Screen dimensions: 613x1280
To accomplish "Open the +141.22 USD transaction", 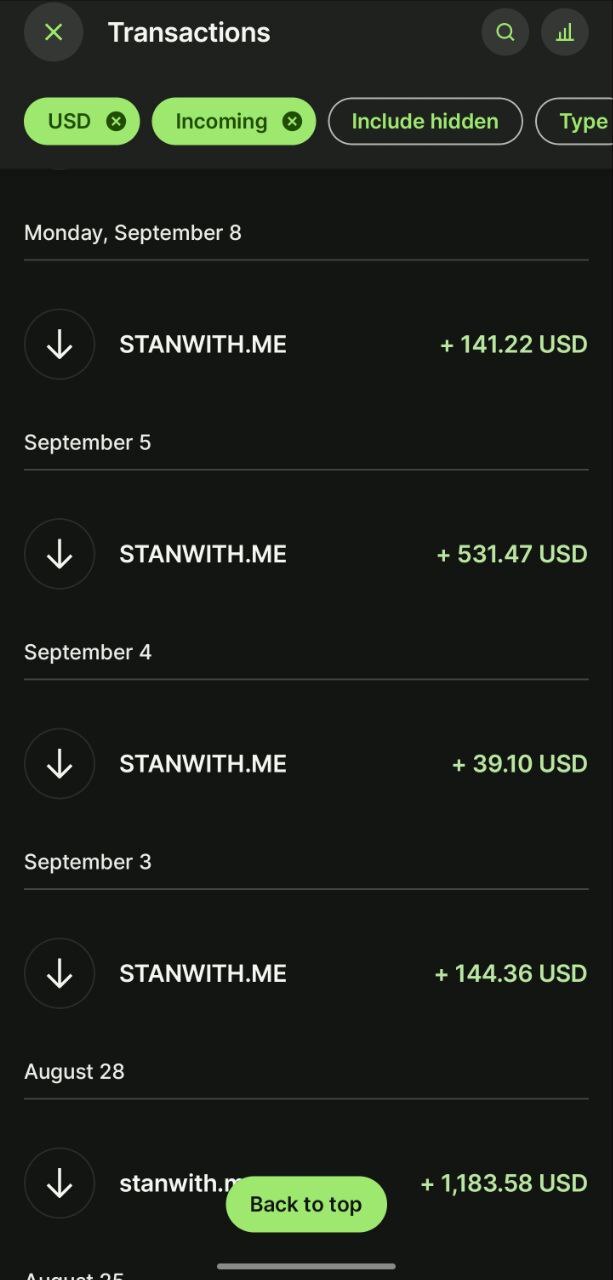I will tap(305, 345).
